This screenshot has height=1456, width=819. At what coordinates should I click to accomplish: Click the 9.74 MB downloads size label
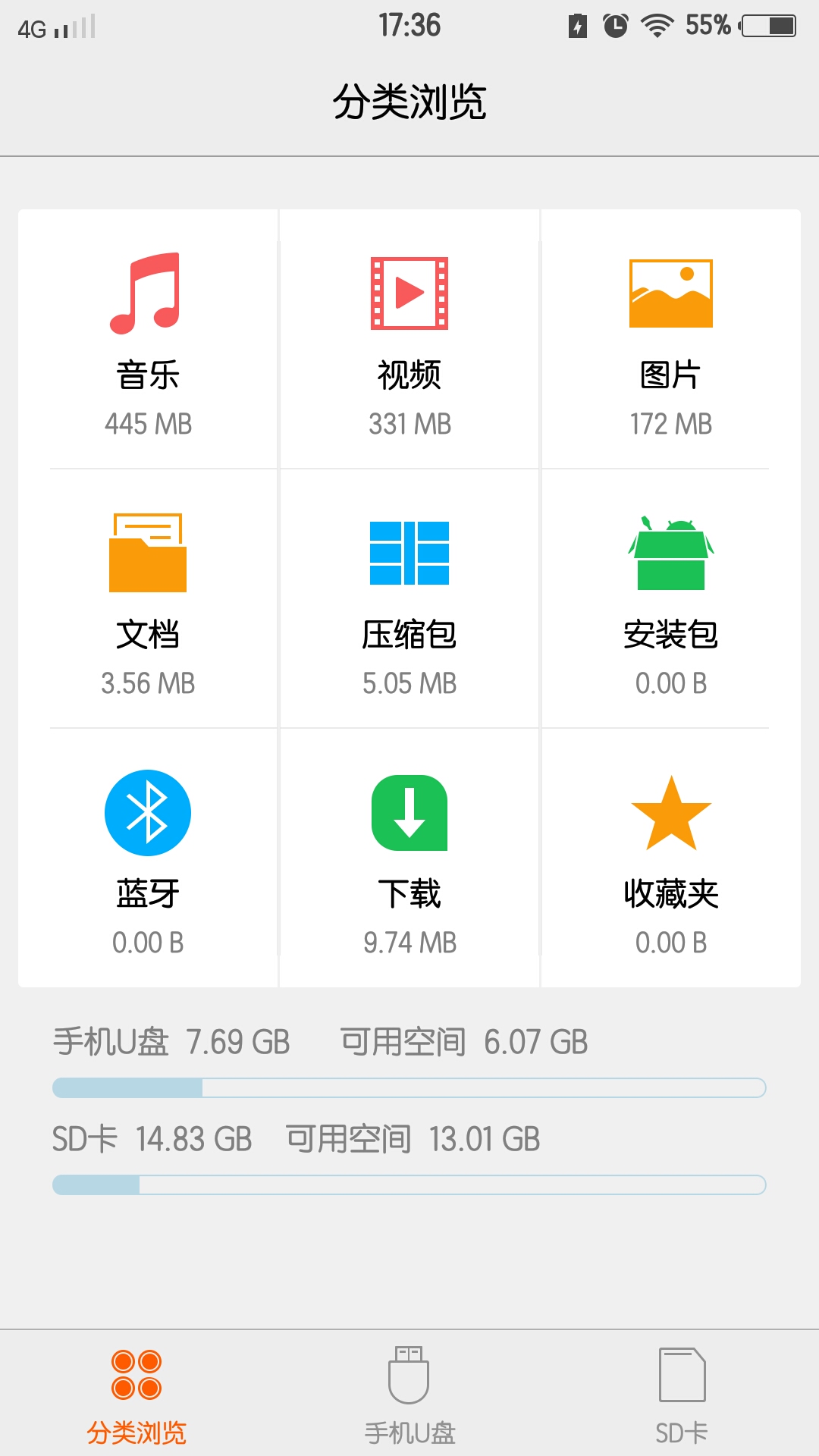pos(409,943)
